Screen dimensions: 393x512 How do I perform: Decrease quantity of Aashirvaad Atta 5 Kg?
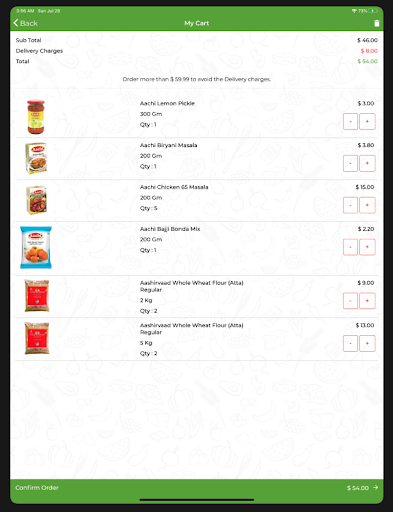point(350,344)
